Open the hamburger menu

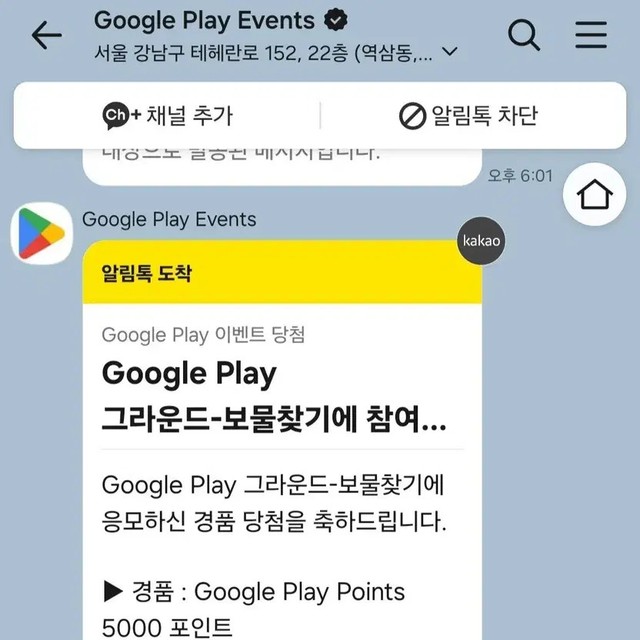591,36
